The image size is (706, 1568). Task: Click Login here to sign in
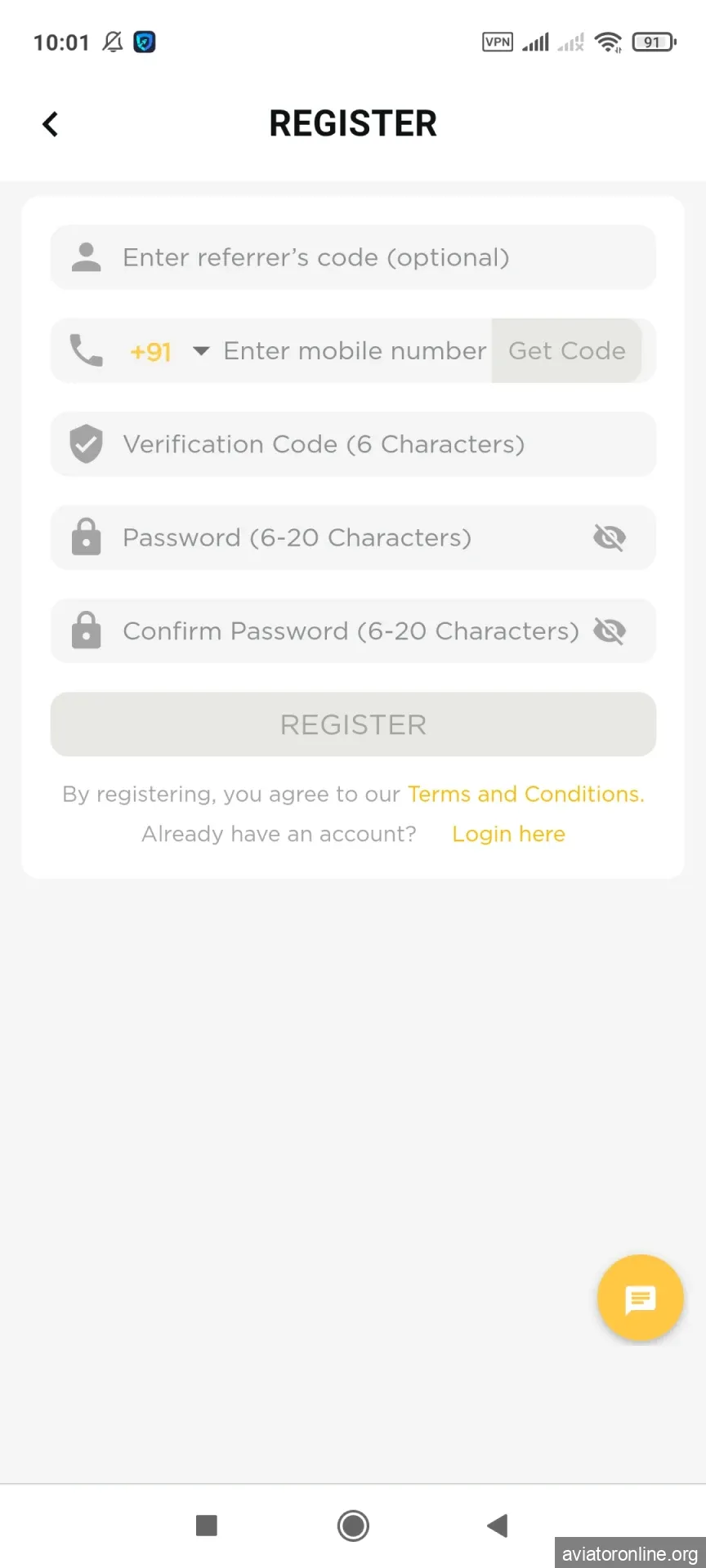[508, 833]
